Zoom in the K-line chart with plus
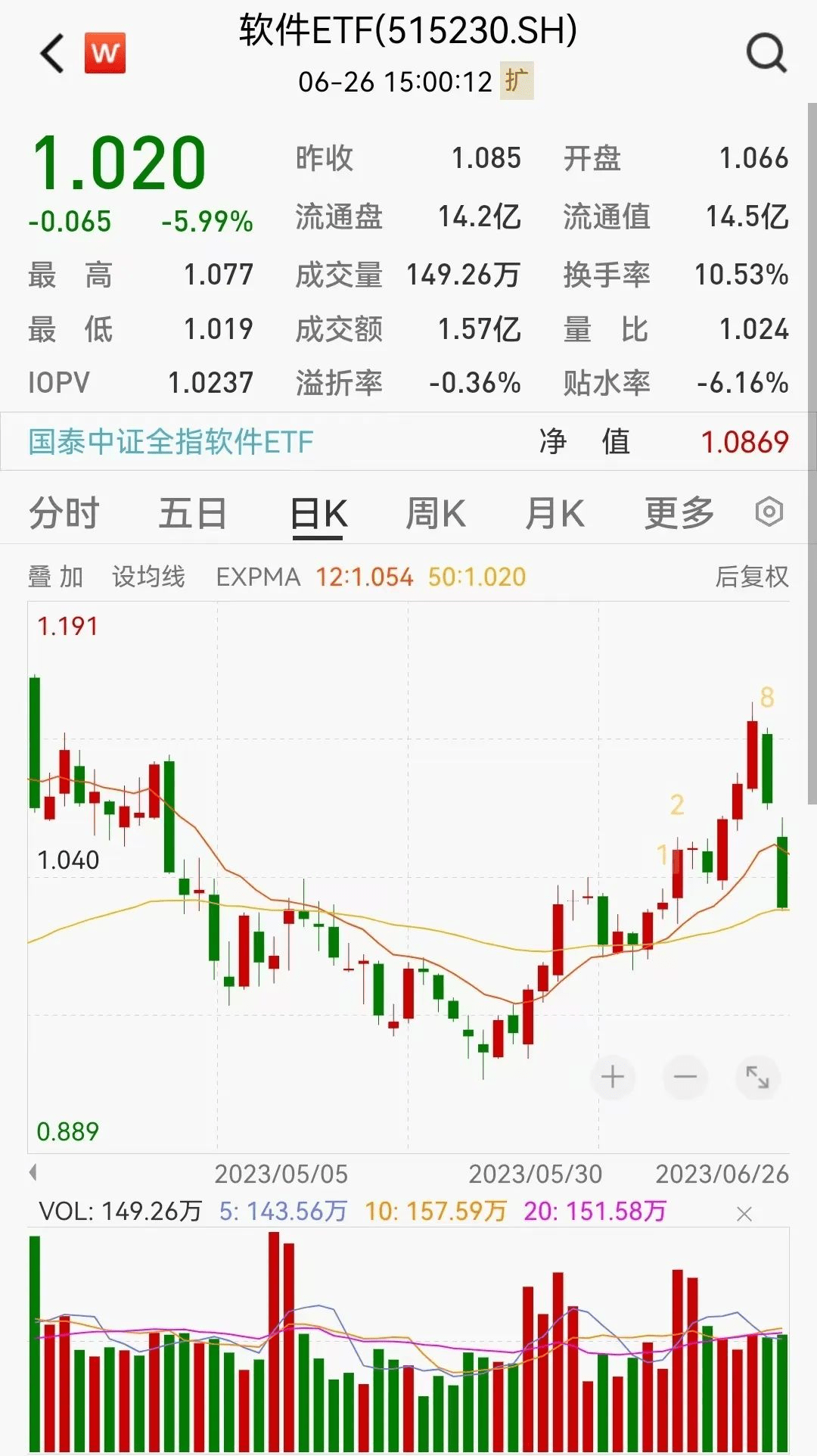The width and height of the screenshot is (817, 1456). [x=612, y=1076]
